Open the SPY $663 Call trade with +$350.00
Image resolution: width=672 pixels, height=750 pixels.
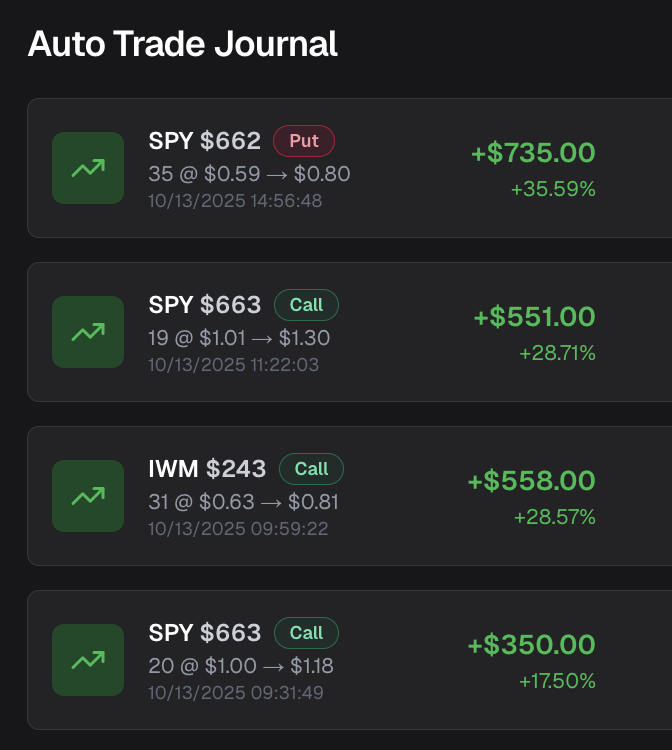tap(350, 660)
